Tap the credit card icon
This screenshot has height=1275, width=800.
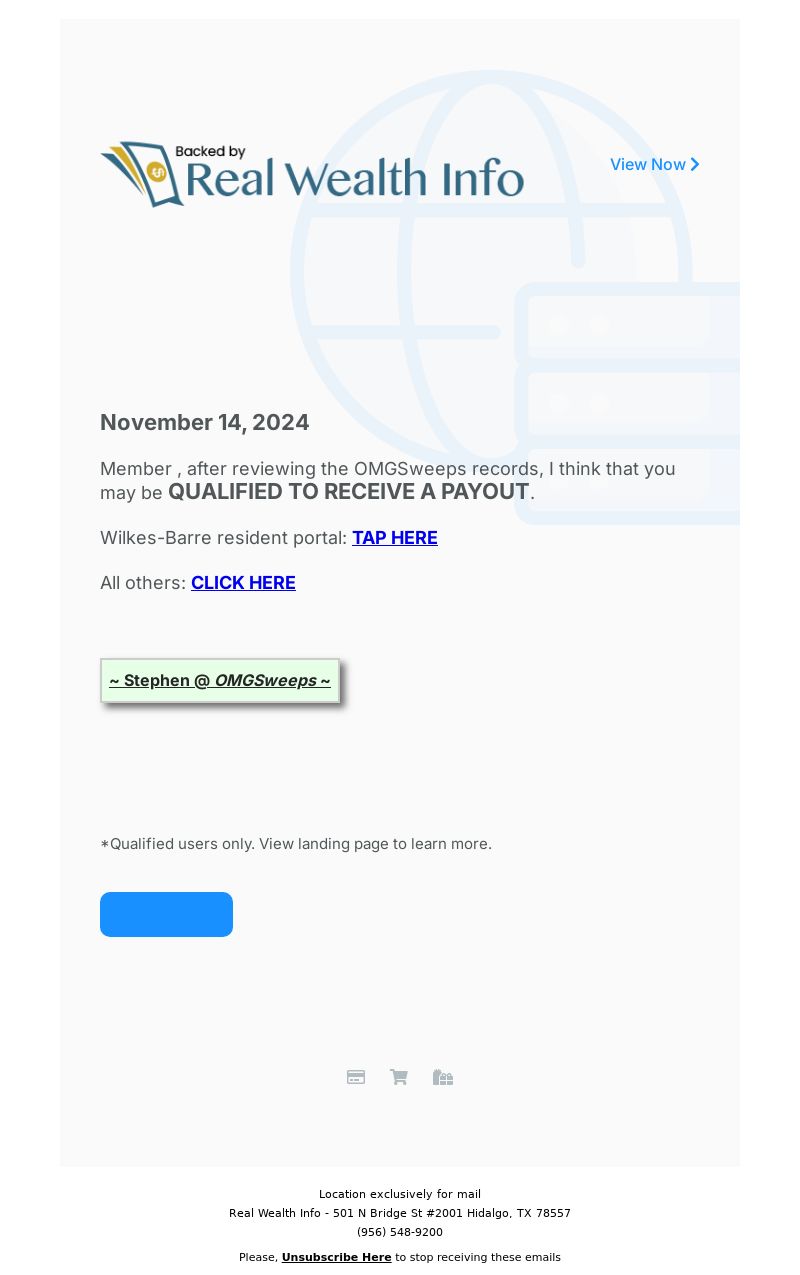click(356, 1077)
